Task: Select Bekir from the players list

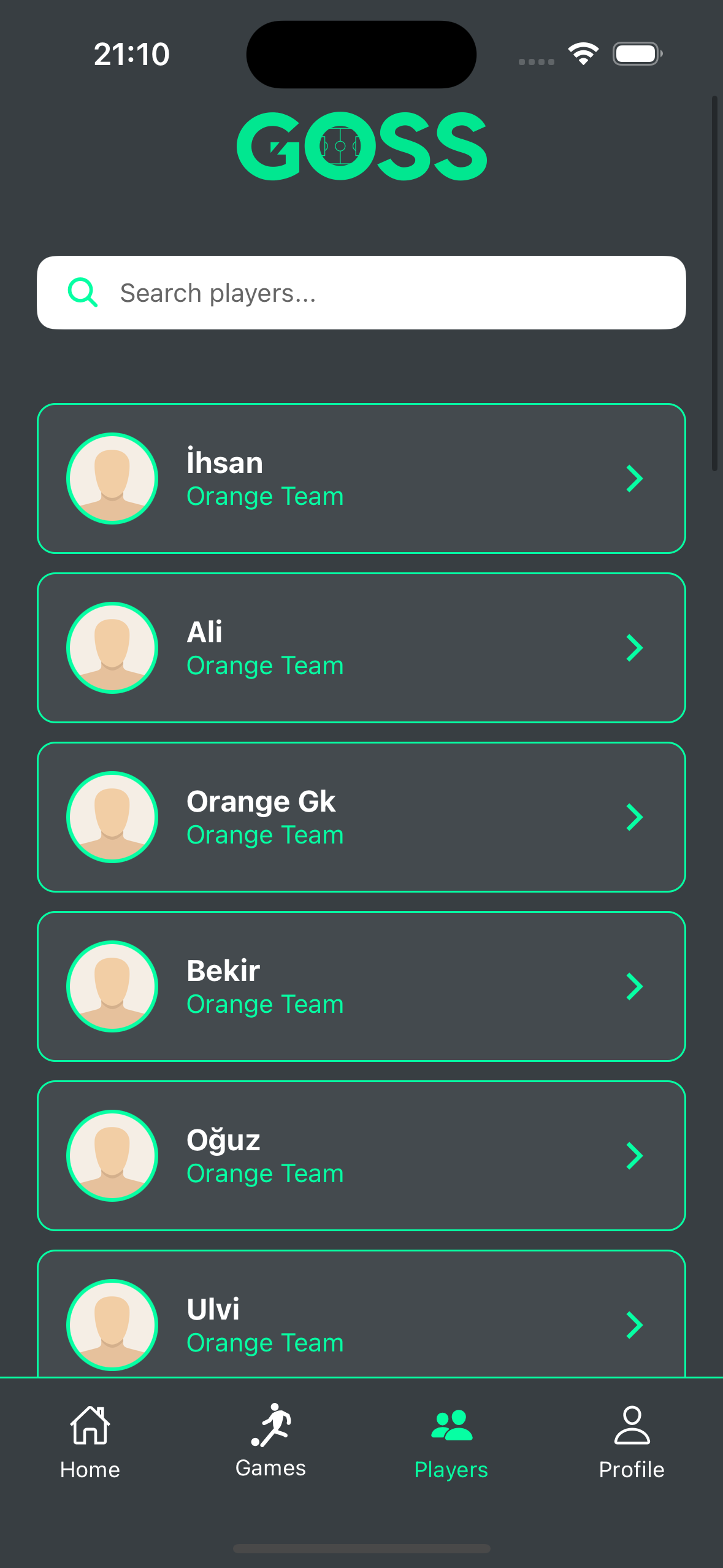Action: pyautogui.click(x=361, y=986)
